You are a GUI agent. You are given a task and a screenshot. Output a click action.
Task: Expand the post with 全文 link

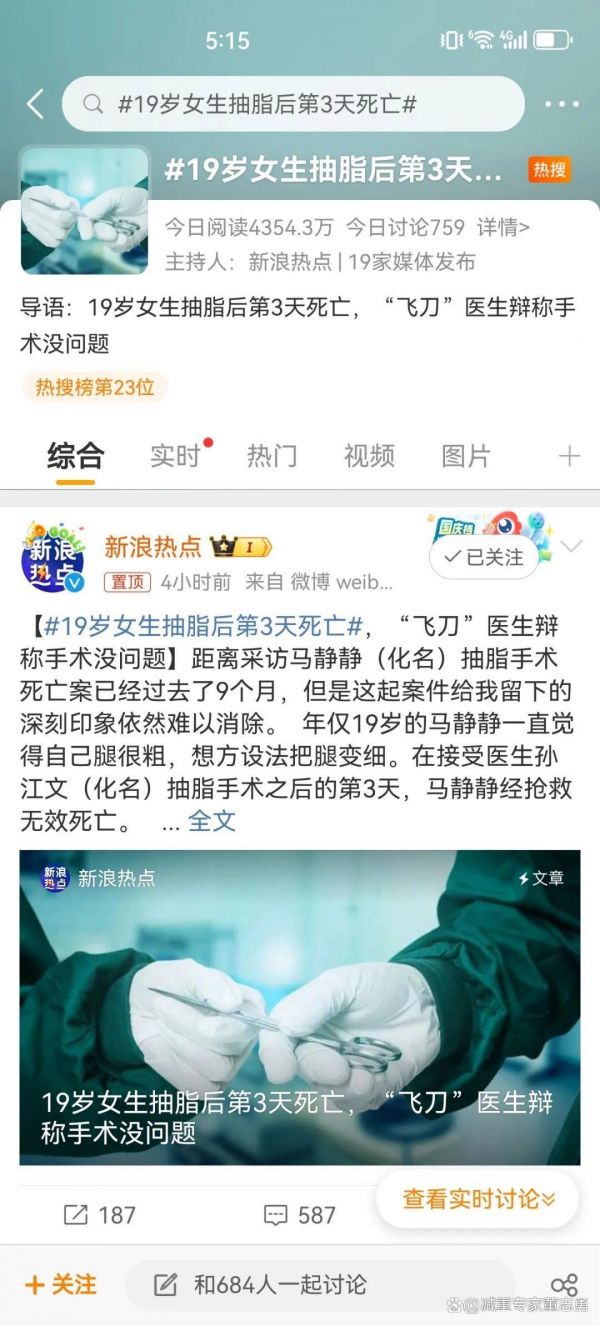pos(212,821)
